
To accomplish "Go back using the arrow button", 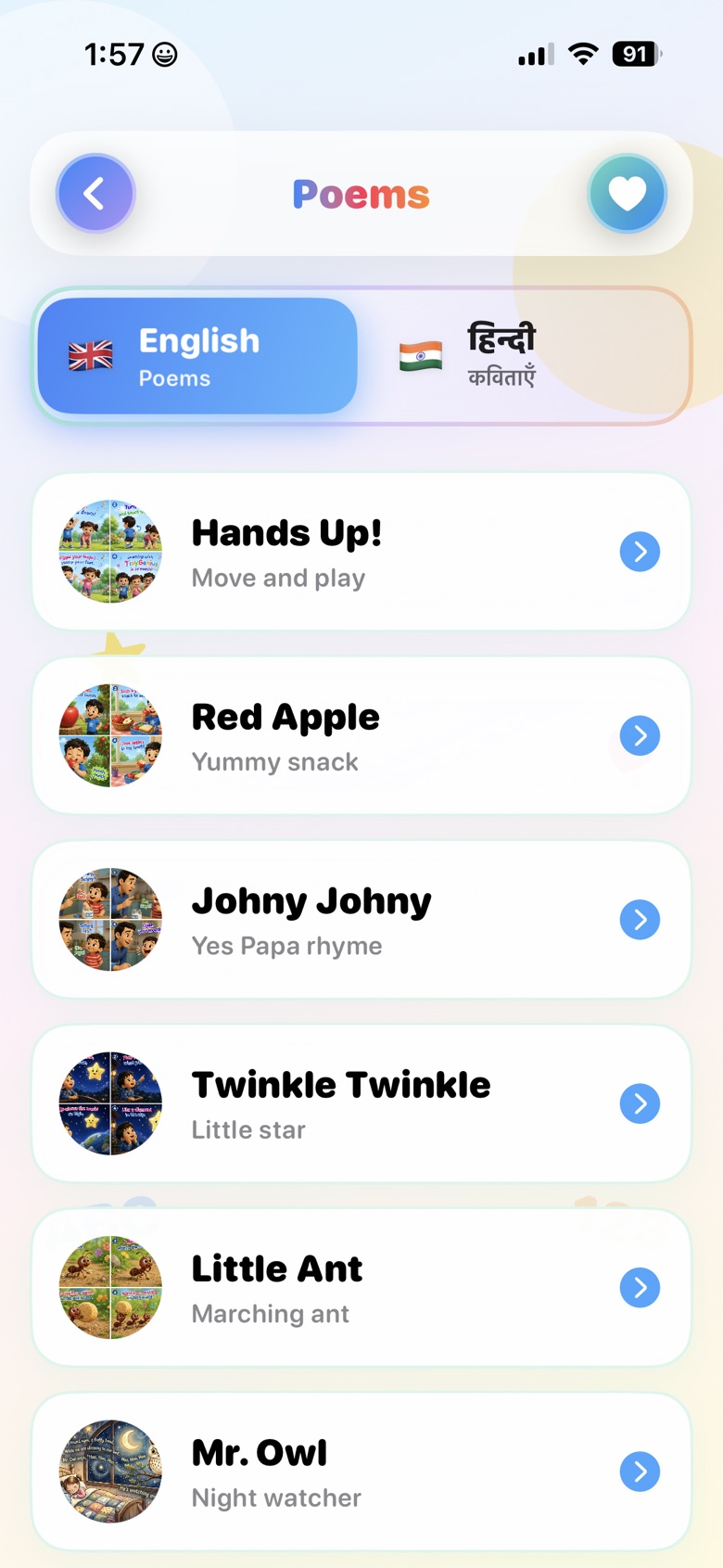I will coord(95,194).
